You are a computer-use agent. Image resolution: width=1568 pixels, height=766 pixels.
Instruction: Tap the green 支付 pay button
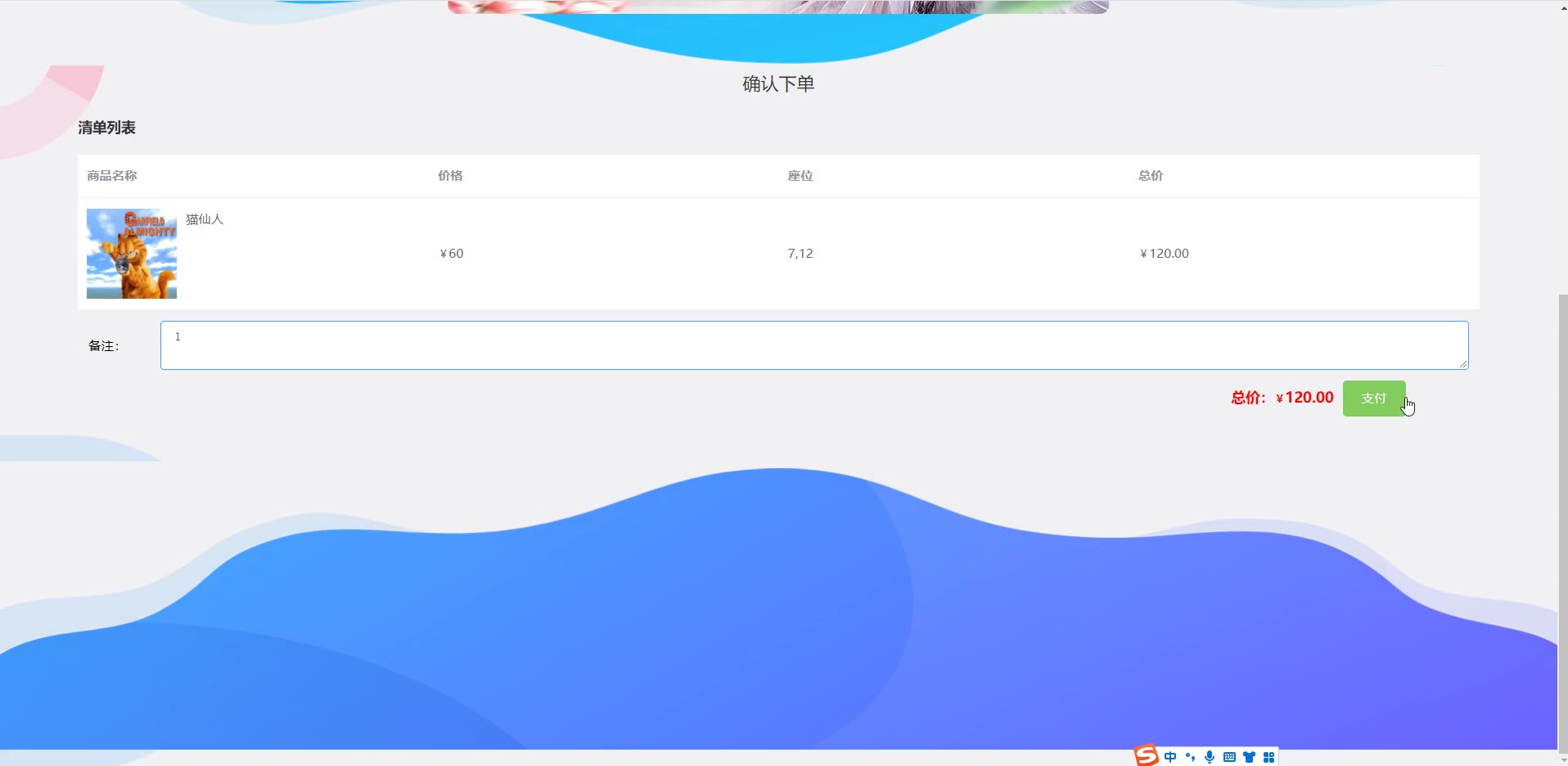[1373, 399]
